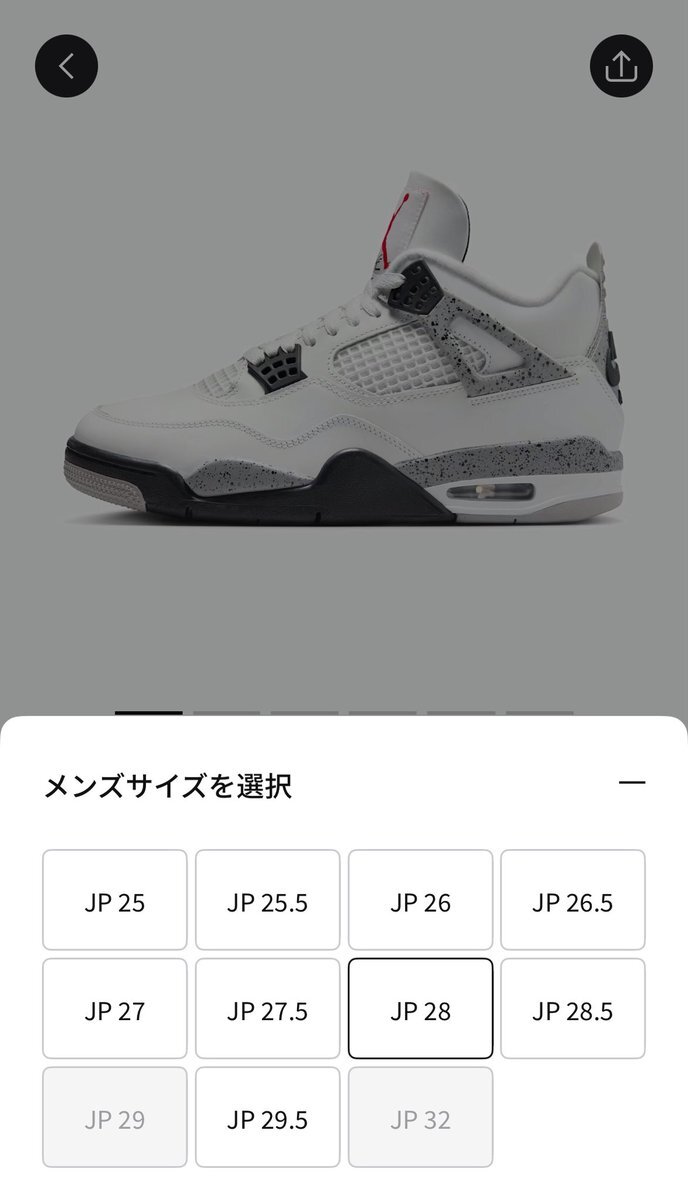Select the JP 26.5 size option
Viewport: 688px width, 1200px height.
point(573,900)
